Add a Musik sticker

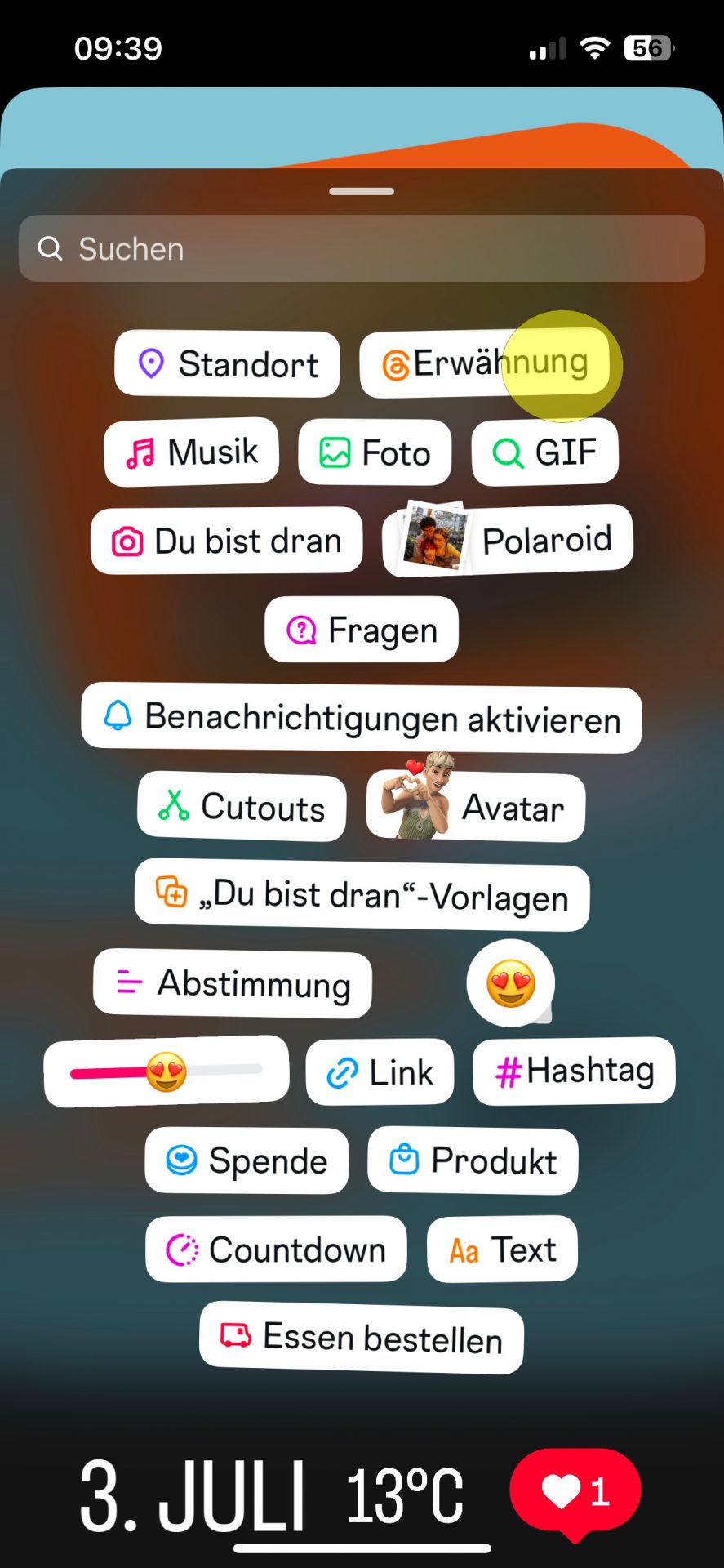tap(192, 452)
